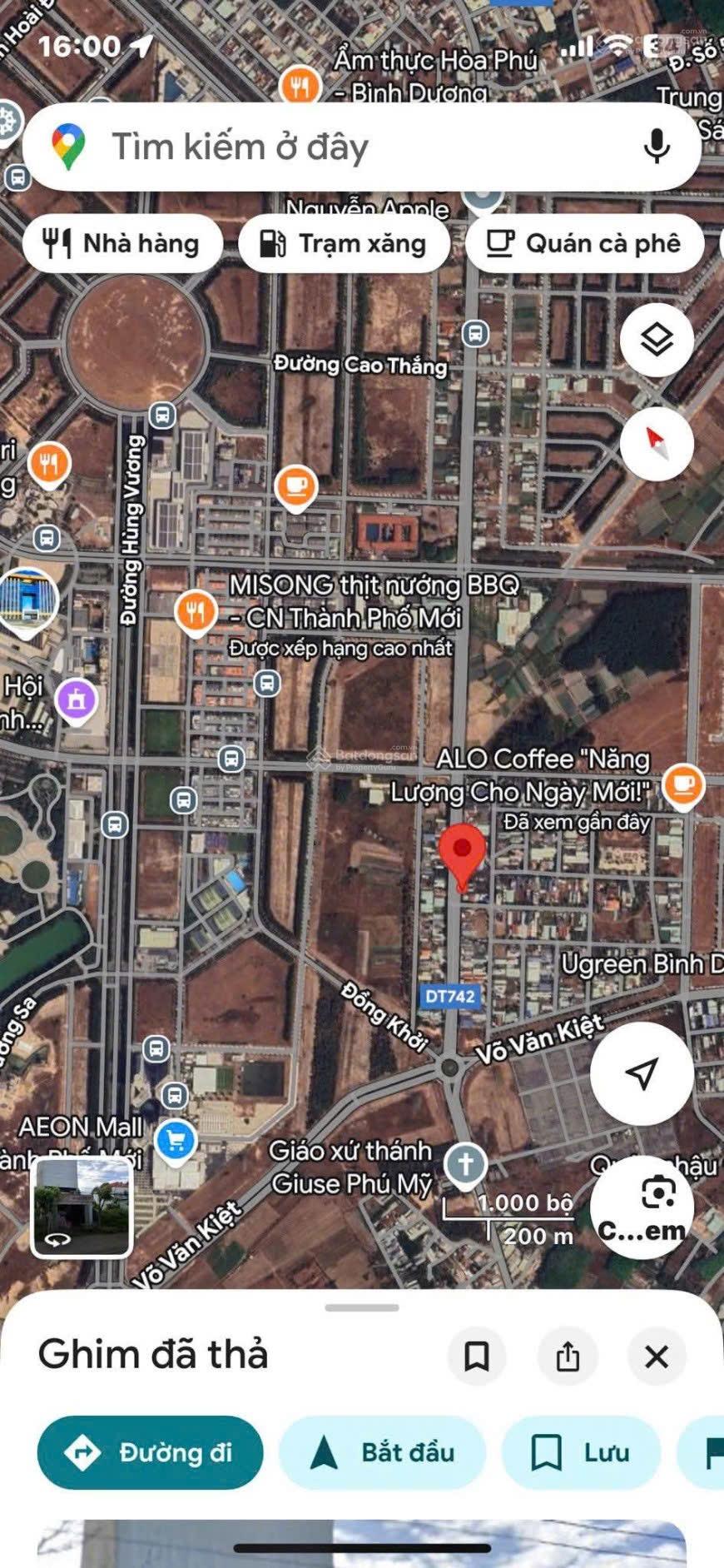Open Giáo xứ thánh Giuse Phú Mỹ marker

[465, 1163]
